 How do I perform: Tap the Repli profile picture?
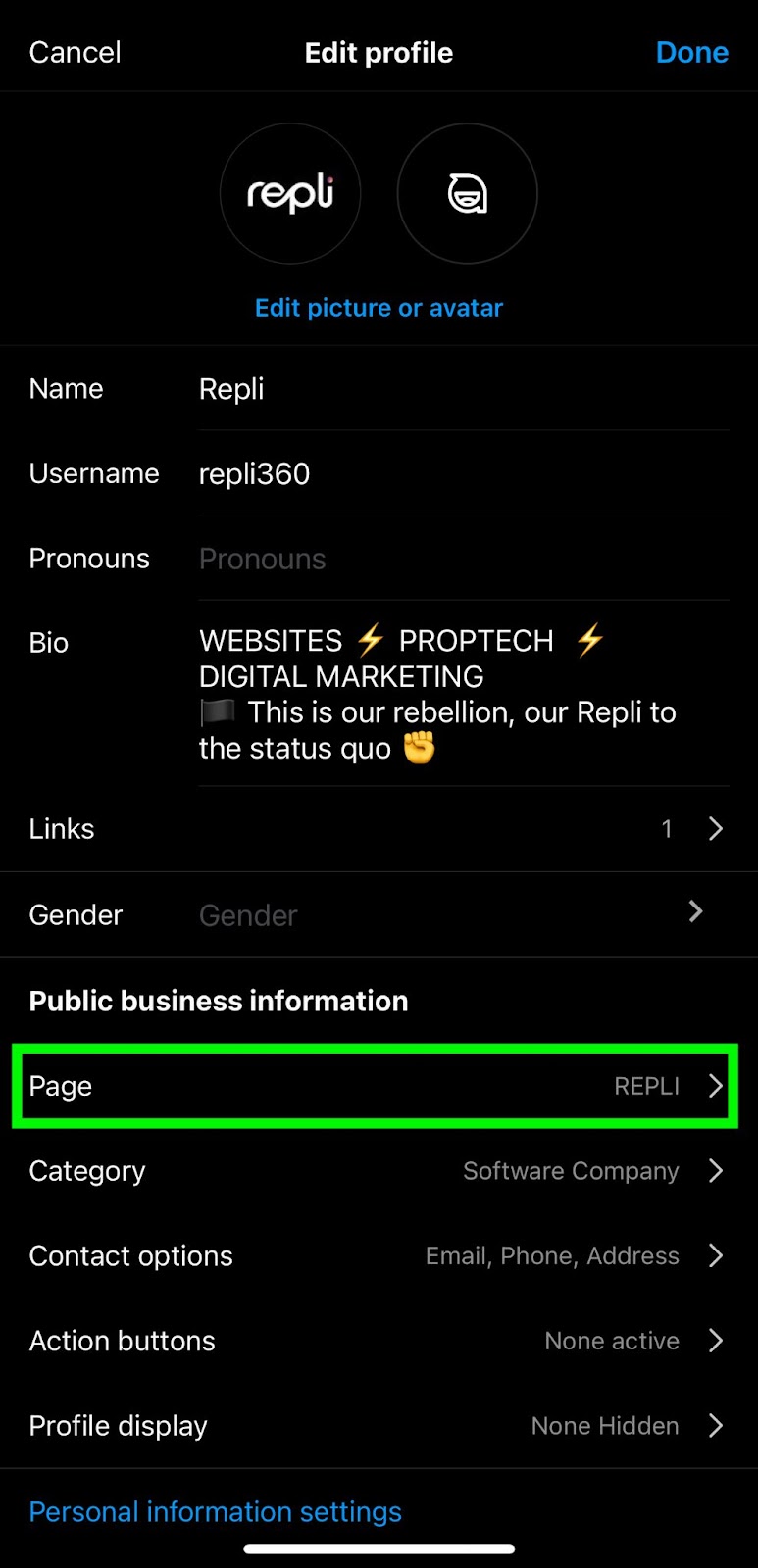coord(290,193)
